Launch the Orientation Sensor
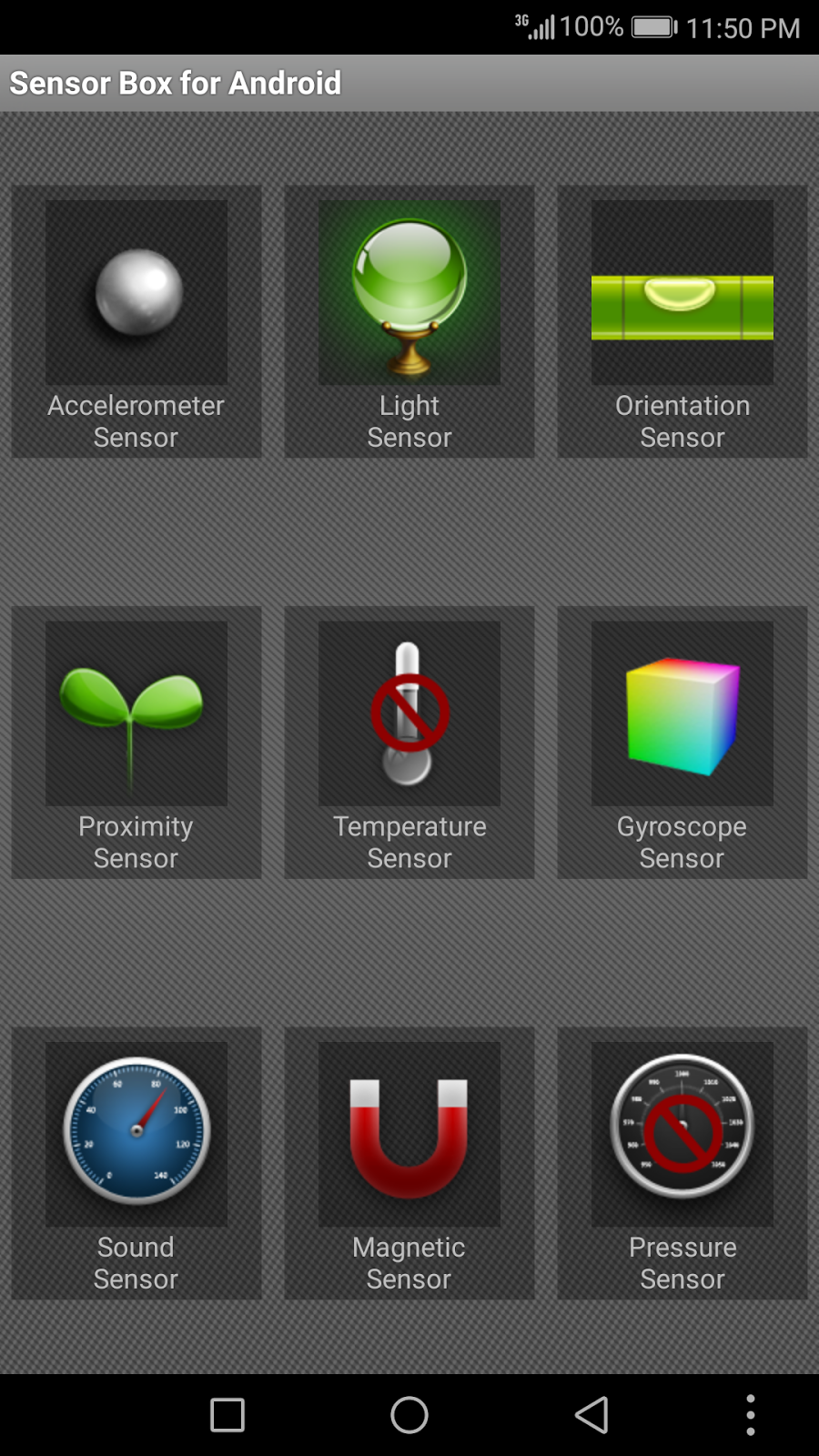The height and width of the screenshot is (1456, 819). [682, 321]
